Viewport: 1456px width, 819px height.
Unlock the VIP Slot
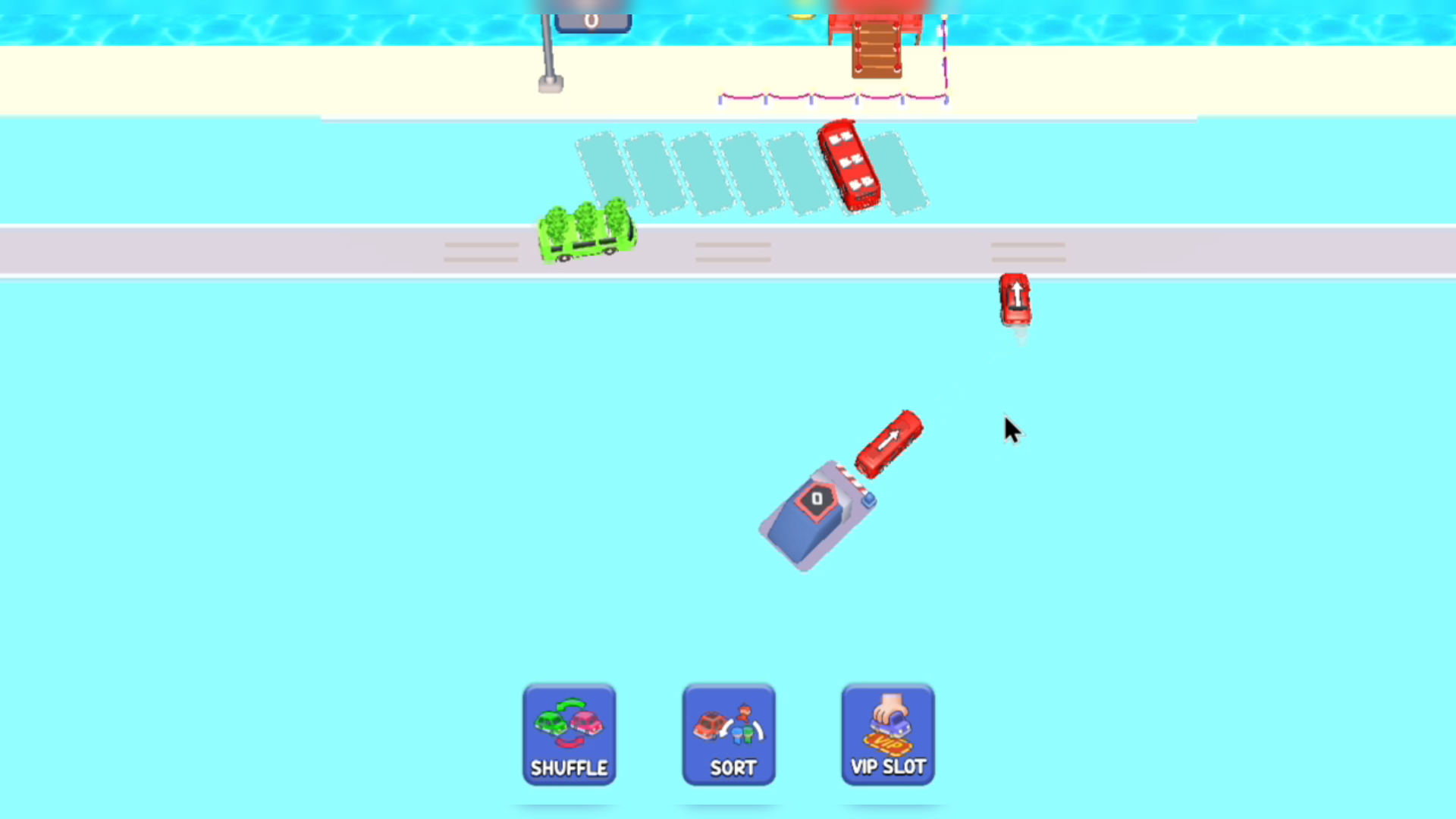tap(887, 734)
